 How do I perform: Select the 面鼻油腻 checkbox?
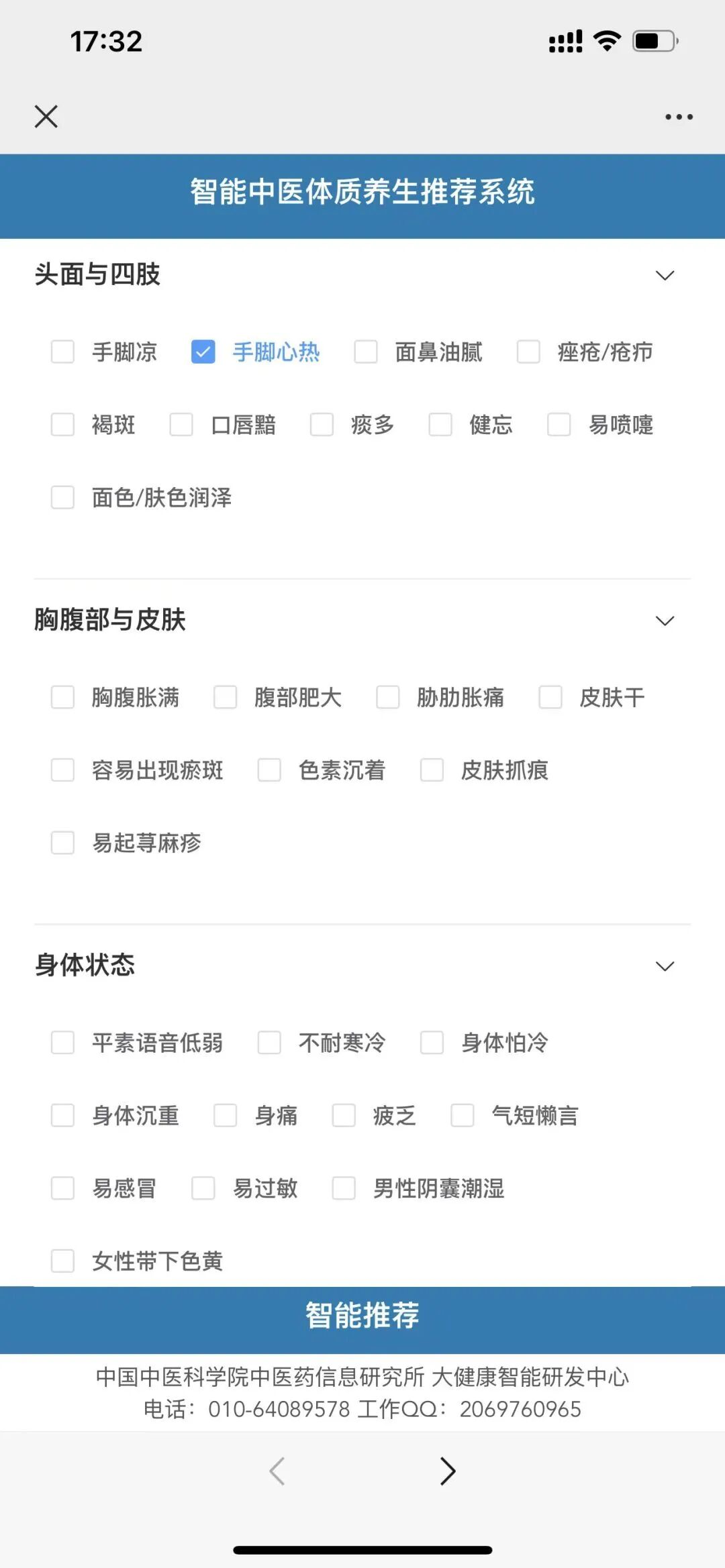coord(366,352)
